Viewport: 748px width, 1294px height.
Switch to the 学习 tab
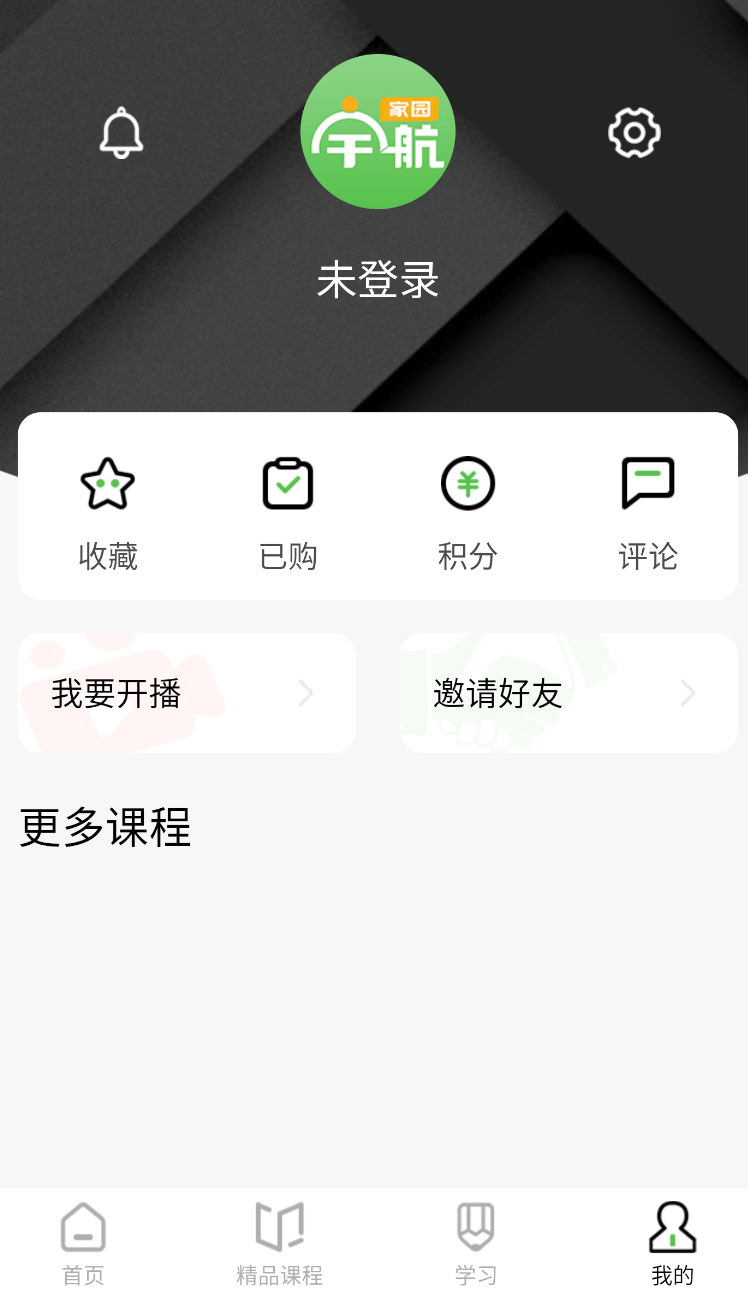click(475, 1243)
